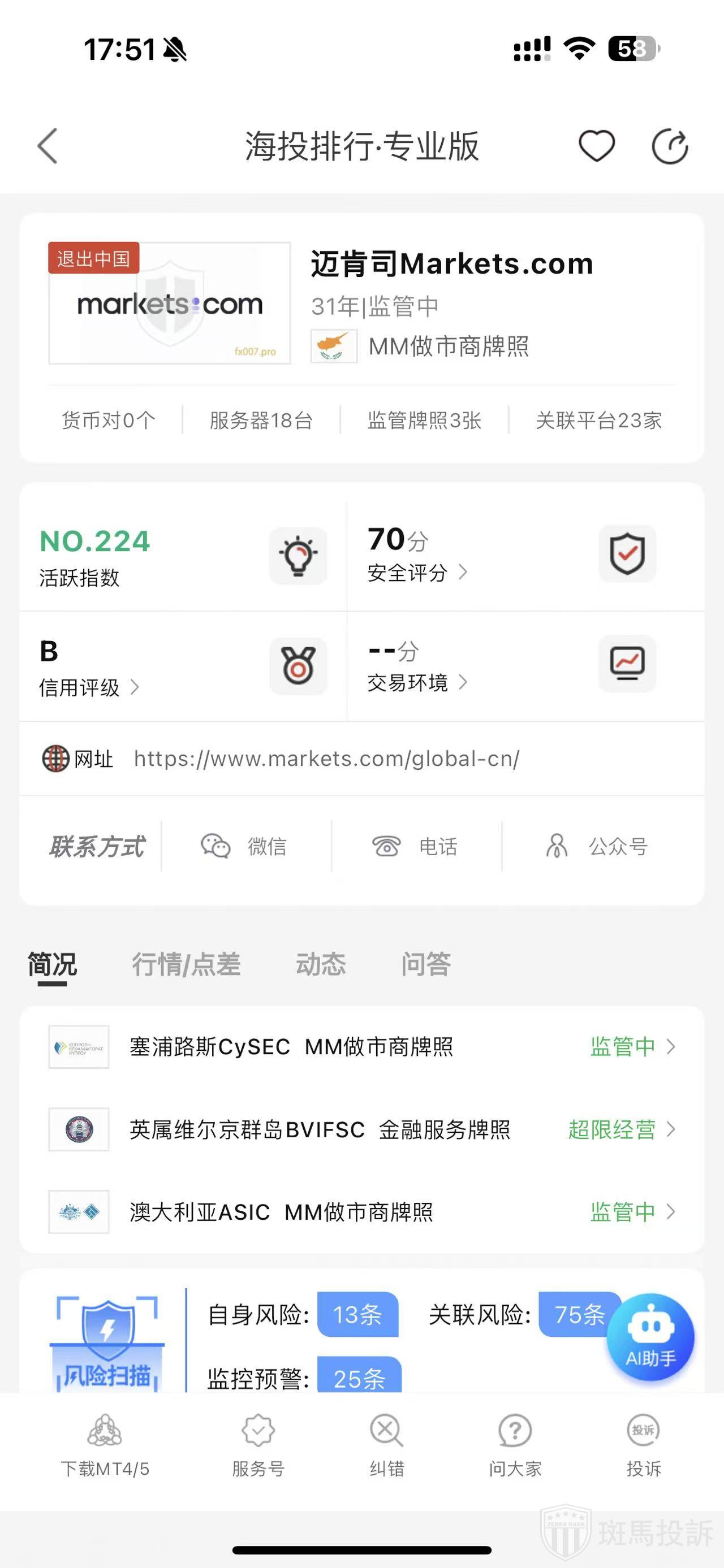Image resolution: width=724 pixels, height=1568 pixels.
Task: Go back using the top-left arrow
Action: point(48,146)
